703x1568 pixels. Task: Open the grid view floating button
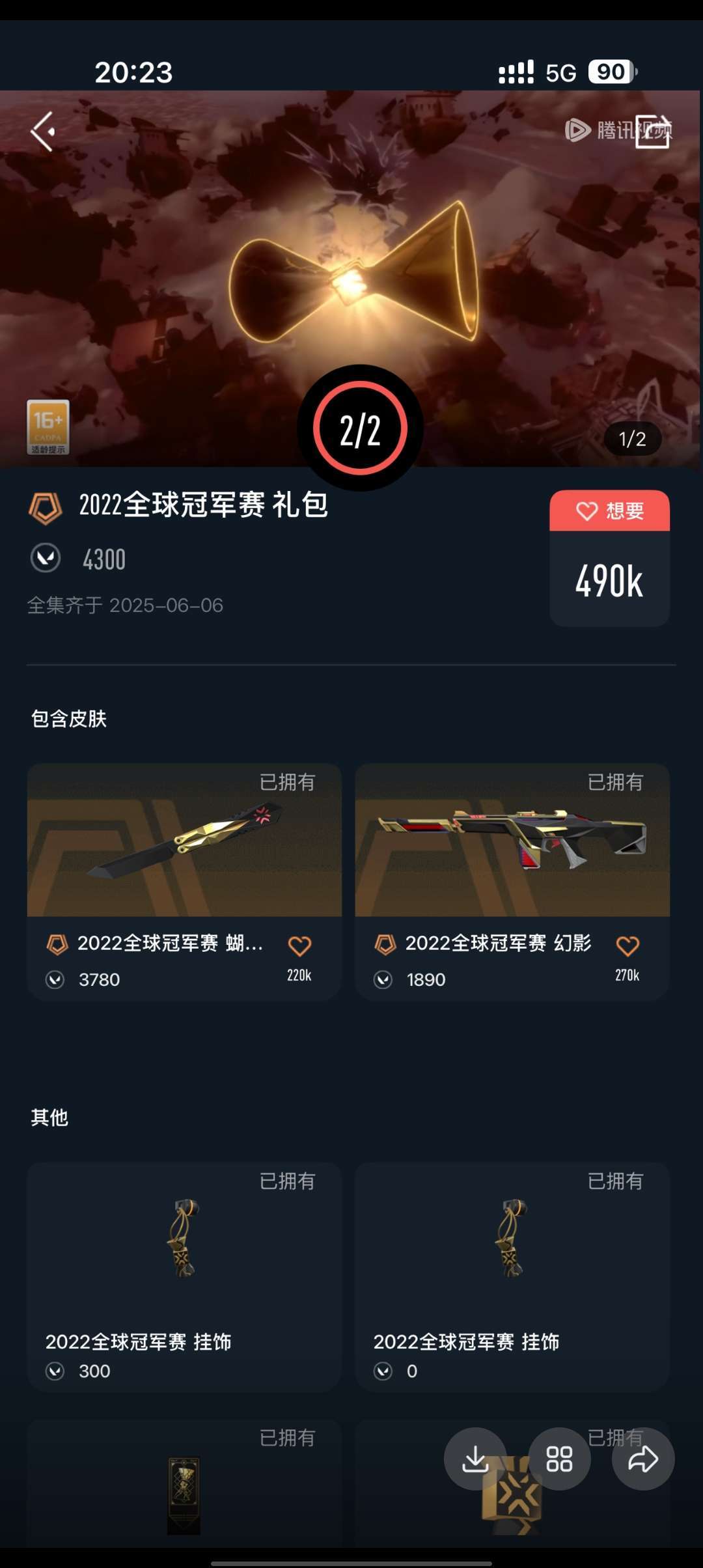[x=559, y=1459]
